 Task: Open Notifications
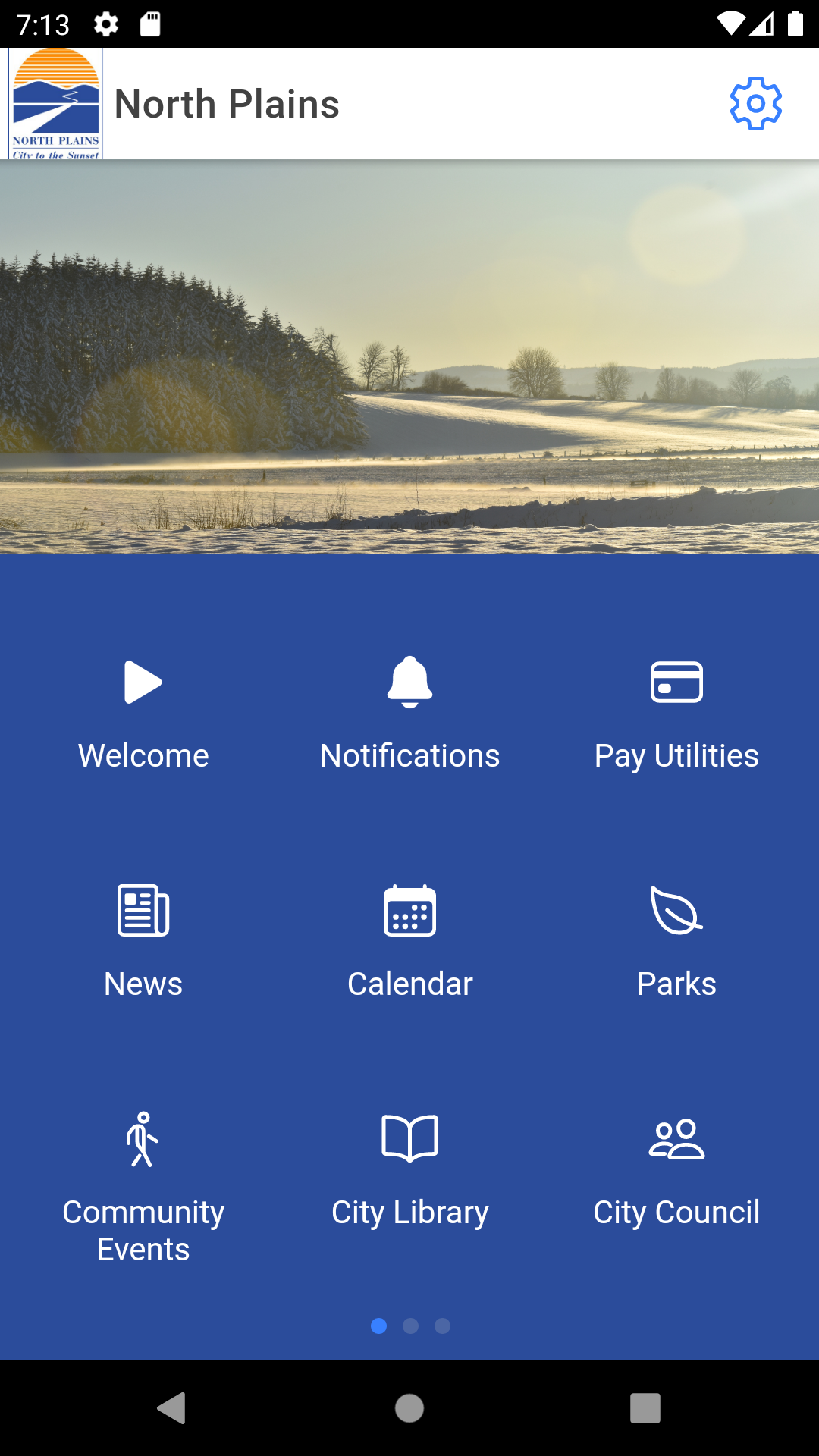pyautogui.click(x=409, y=715)
